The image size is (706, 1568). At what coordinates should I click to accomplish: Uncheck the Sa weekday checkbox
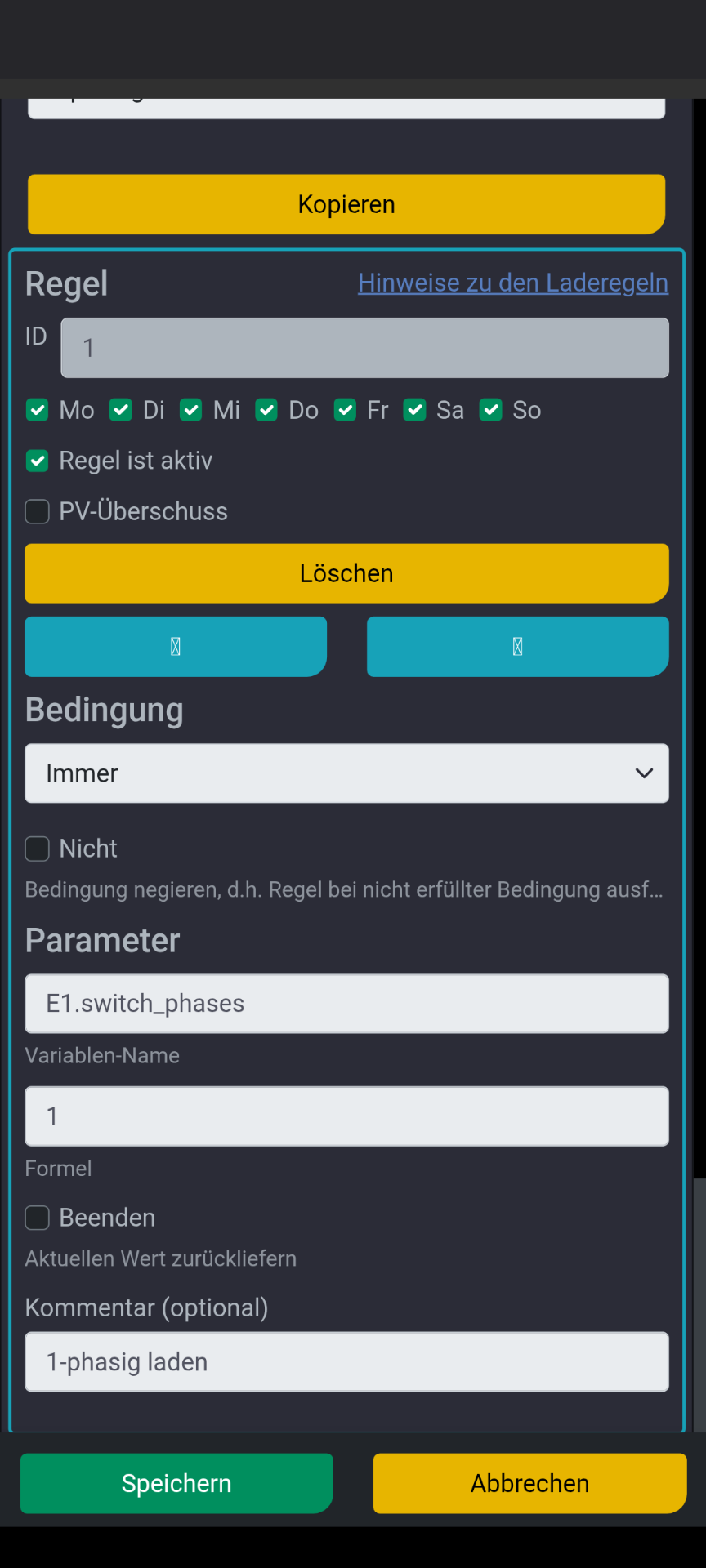click(414, 410)
